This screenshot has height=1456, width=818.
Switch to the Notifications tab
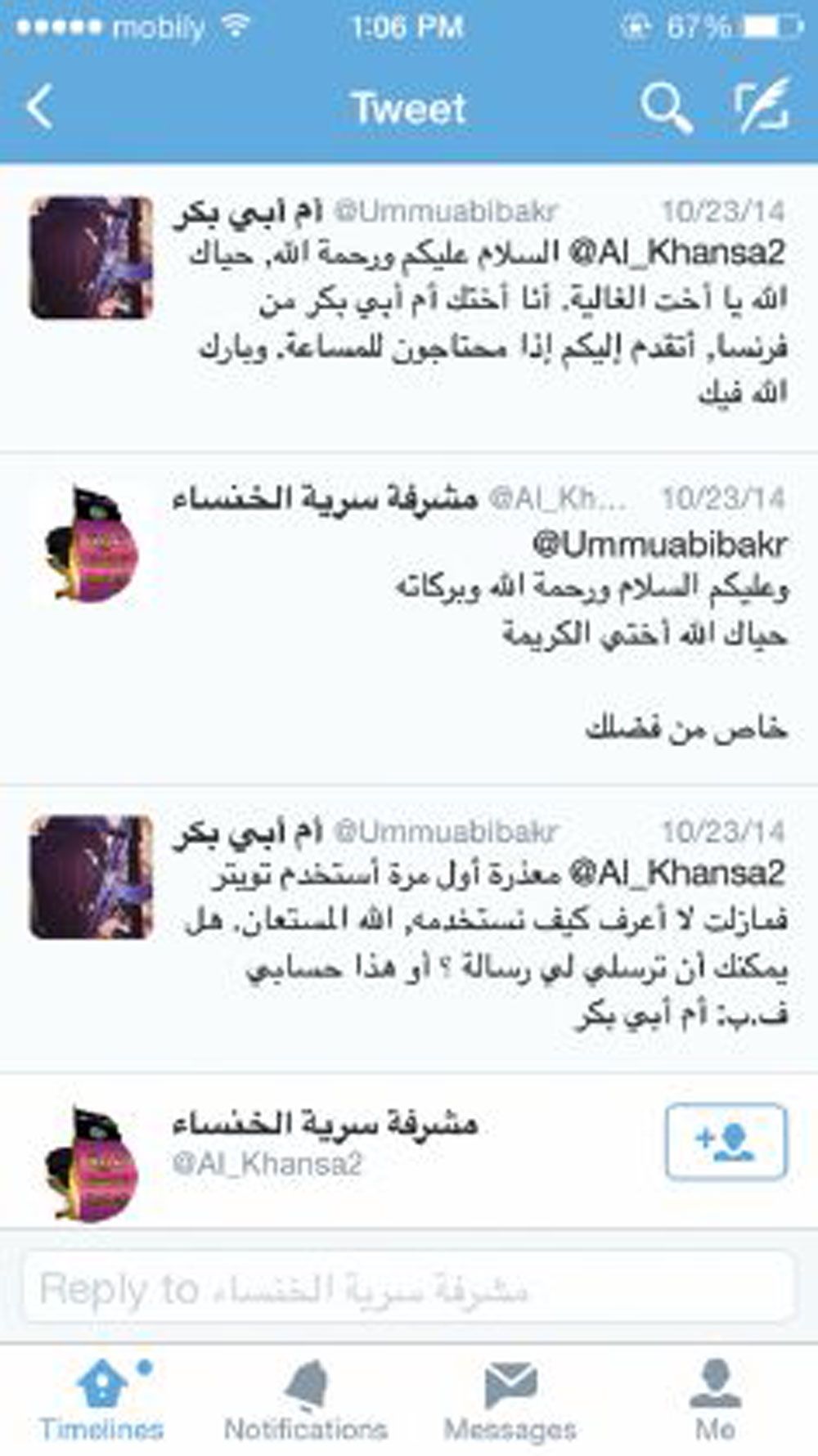point(306,1400)
